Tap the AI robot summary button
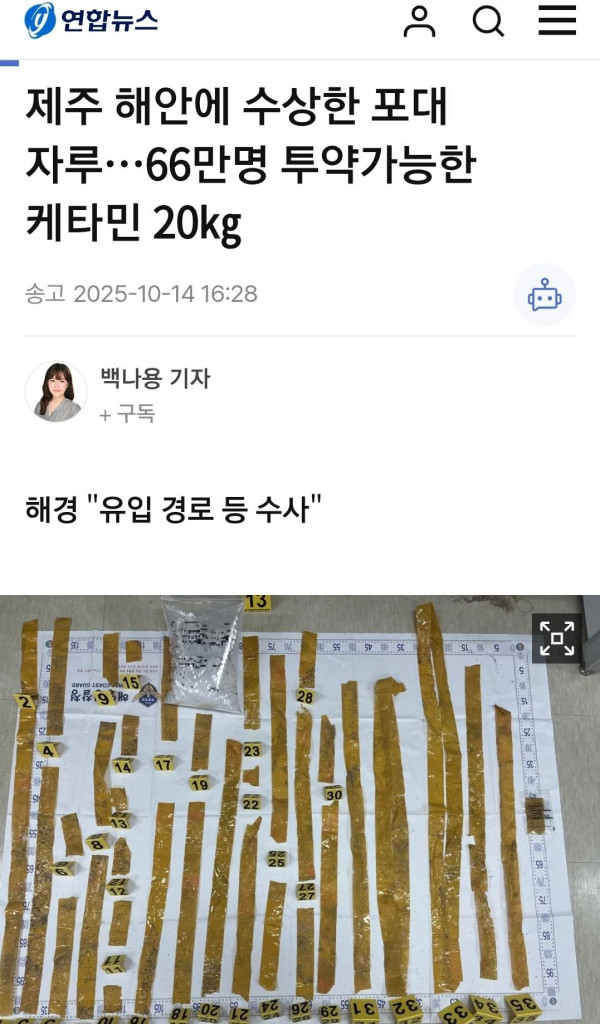Viewport: 600px width, 1024px height. 544,295
